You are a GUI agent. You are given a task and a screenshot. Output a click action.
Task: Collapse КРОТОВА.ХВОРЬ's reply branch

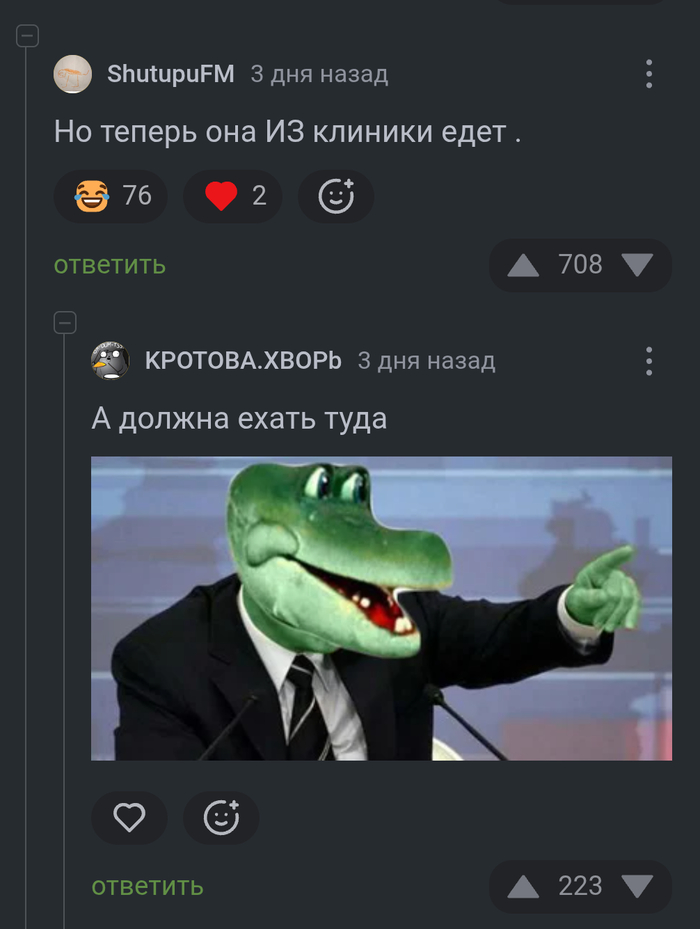65,322
